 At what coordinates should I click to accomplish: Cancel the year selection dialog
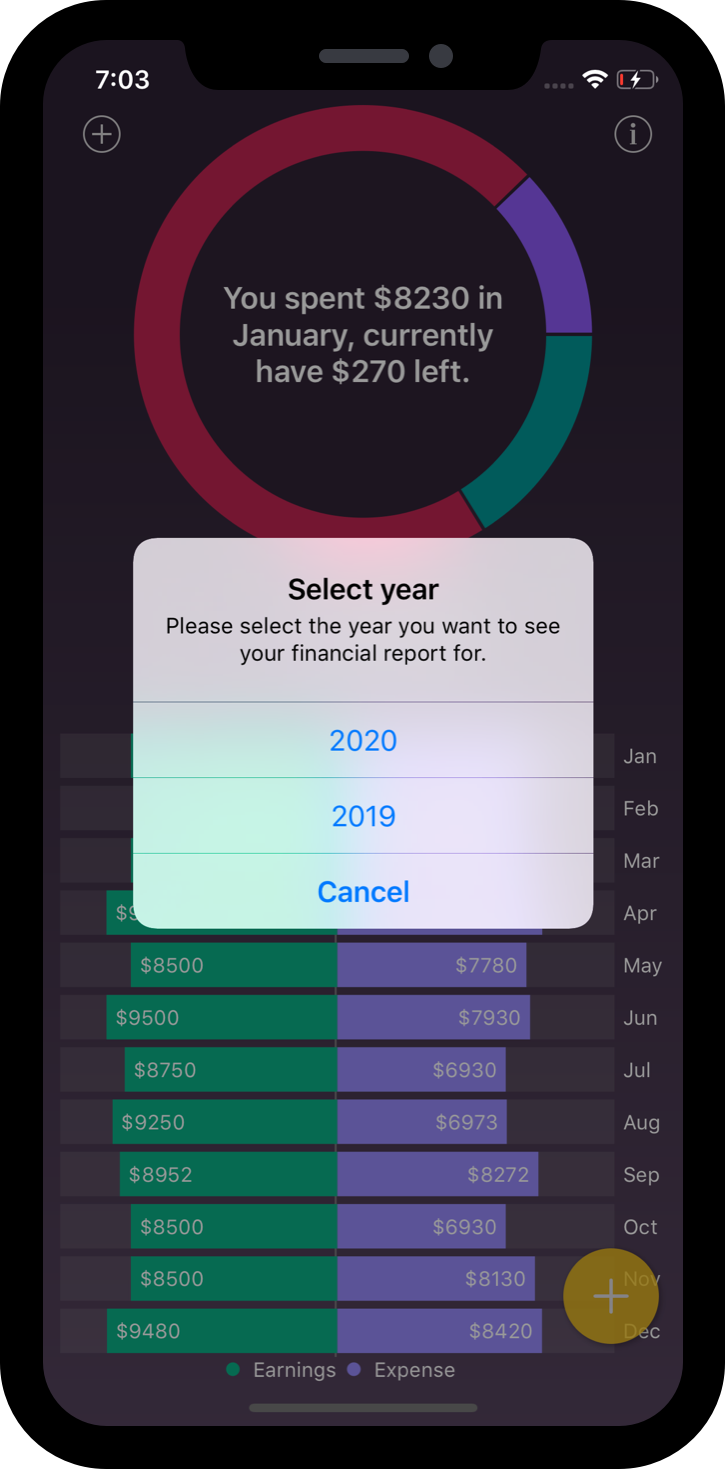363,891
